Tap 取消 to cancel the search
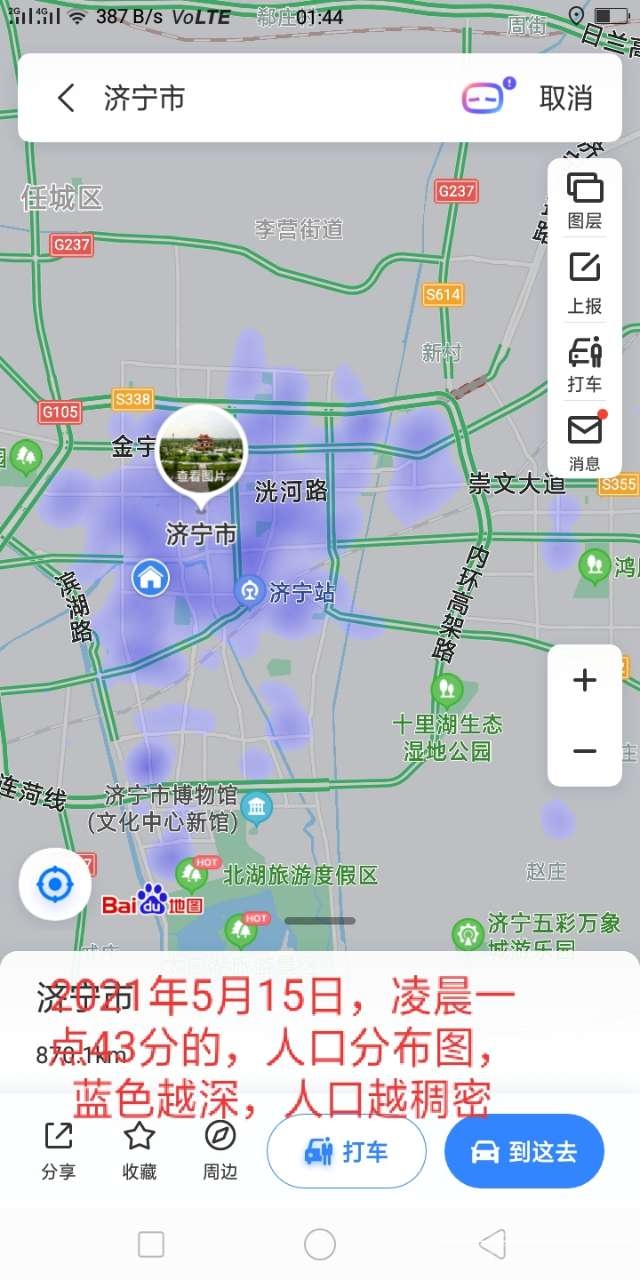Image resolution: width=640 pixels, height=1280 pixels. [x=566, y=98]
